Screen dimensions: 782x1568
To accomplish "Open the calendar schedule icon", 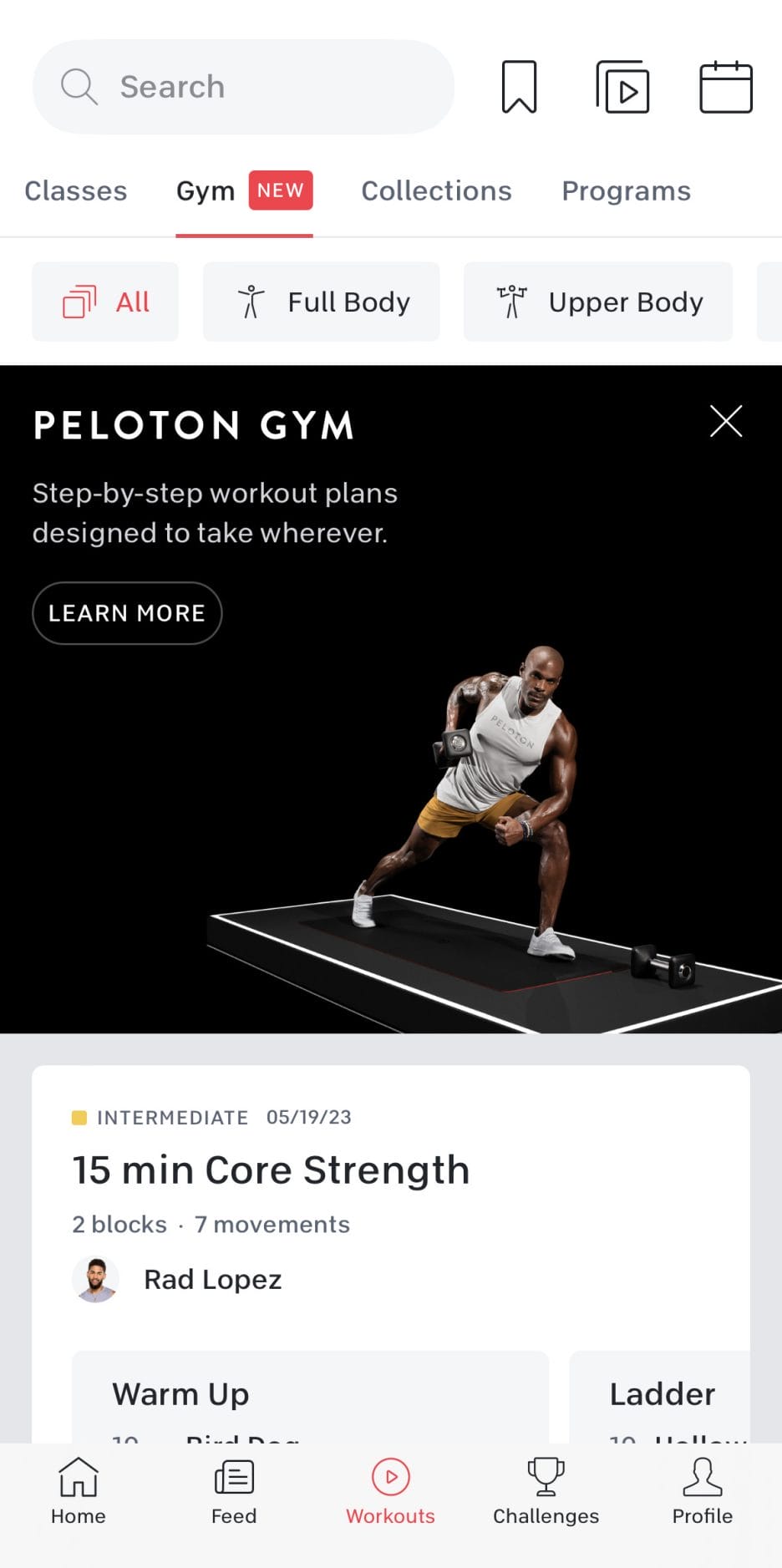I will (x=725, y=87).
